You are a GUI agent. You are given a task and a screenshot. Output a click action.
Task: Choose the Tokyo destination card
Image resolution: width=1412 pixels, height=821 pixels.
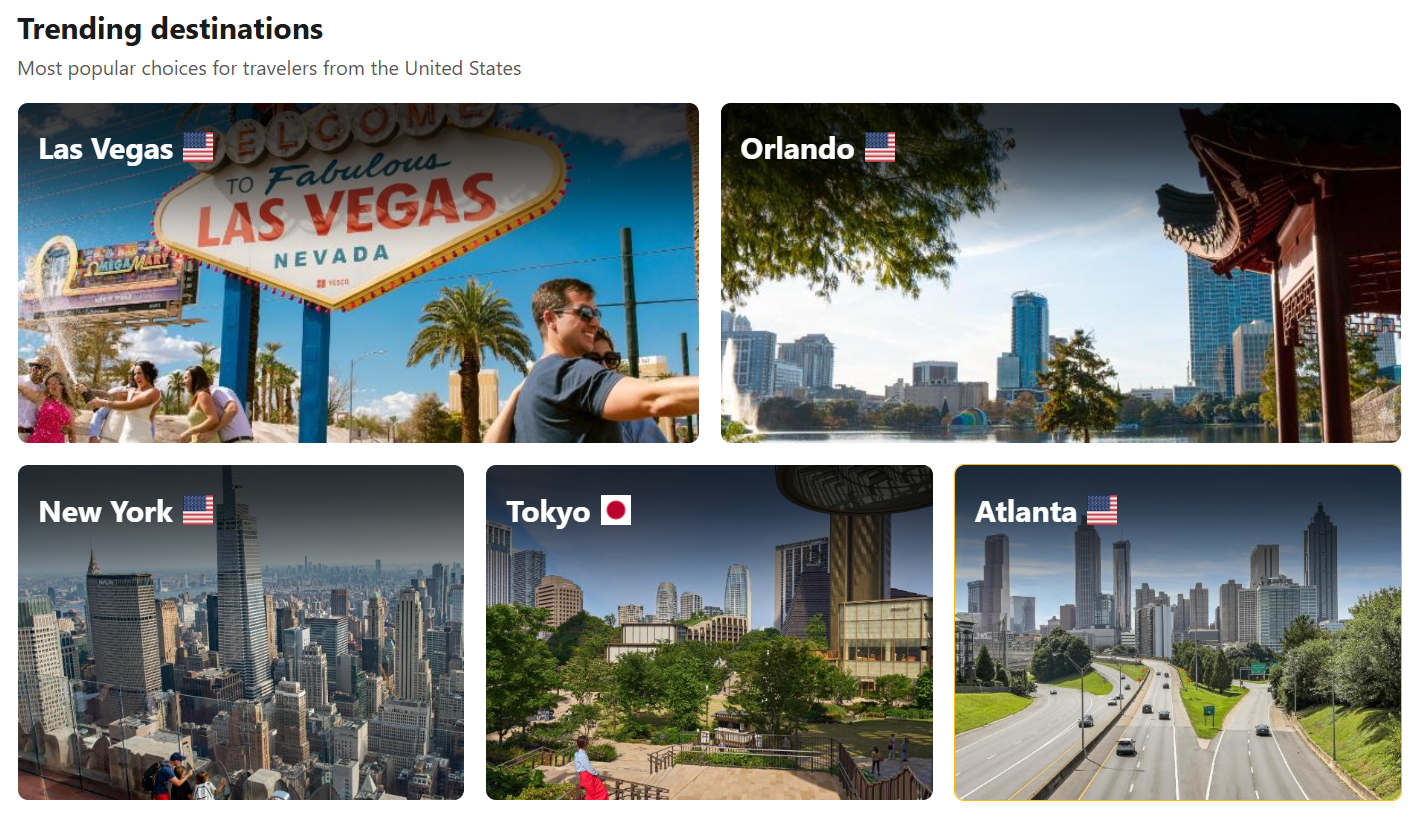(709, 632)
